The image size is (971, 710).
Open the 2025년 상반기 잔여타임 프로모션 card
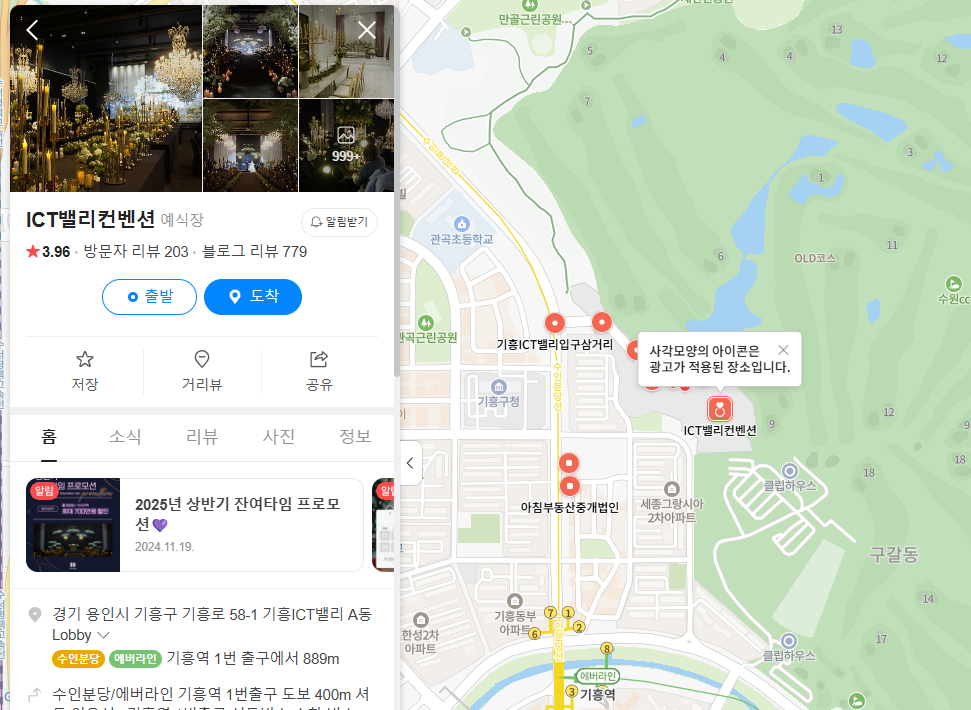coord(194,525)
